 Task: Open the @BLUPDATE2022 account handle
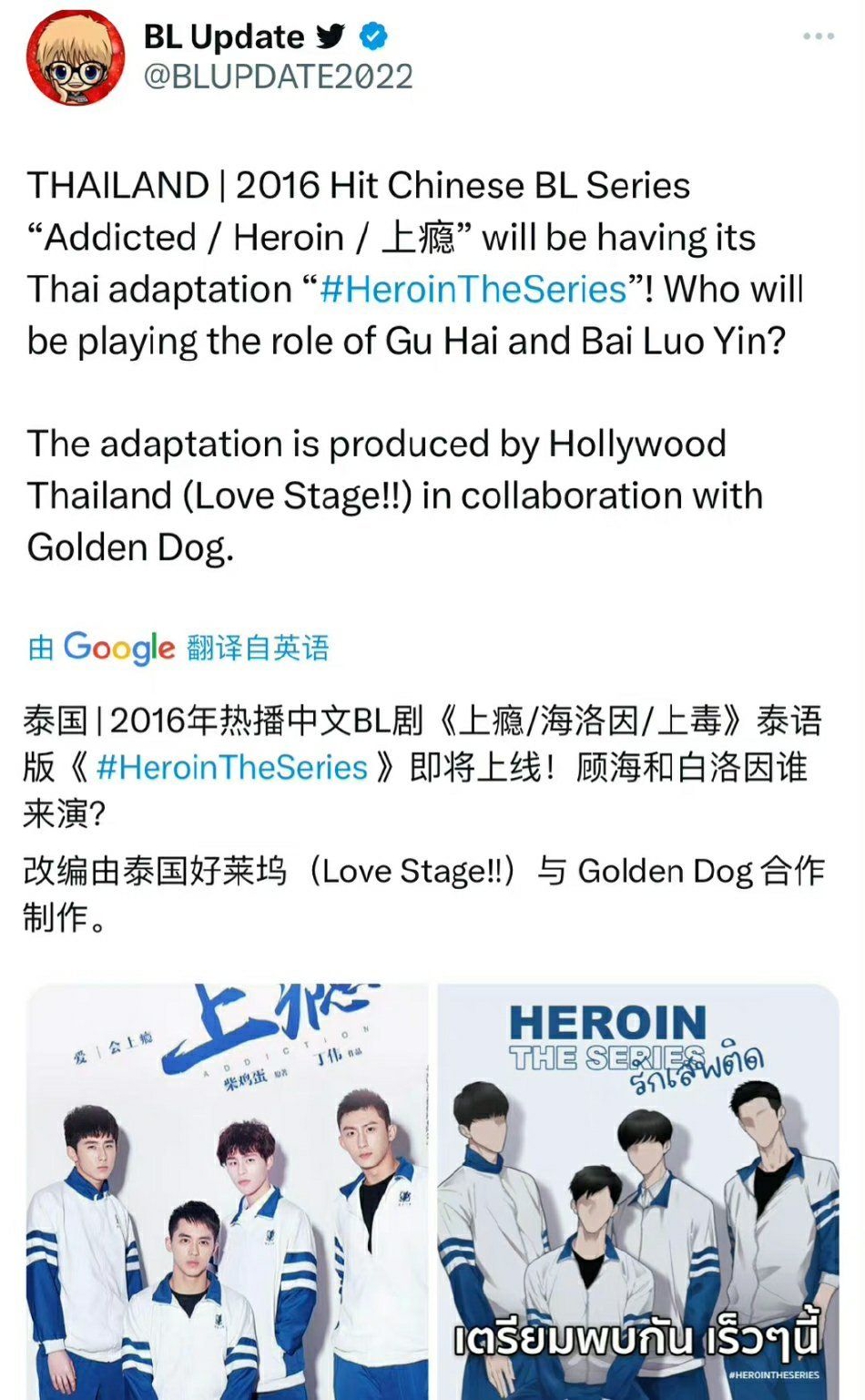tap(278, 77)
